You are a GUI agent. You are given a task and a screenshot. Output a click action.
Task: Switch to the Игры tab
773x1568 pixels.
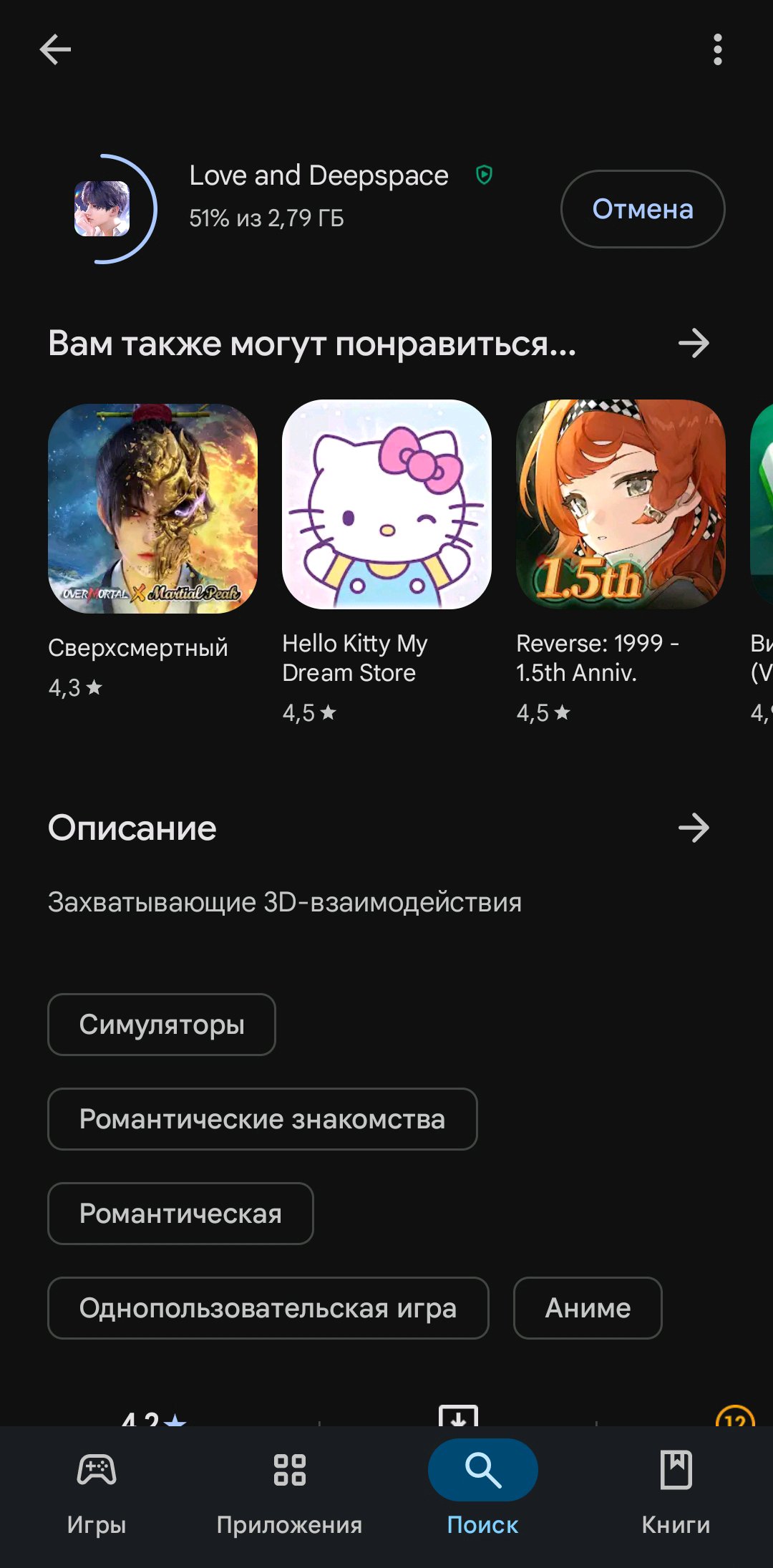97,1494
